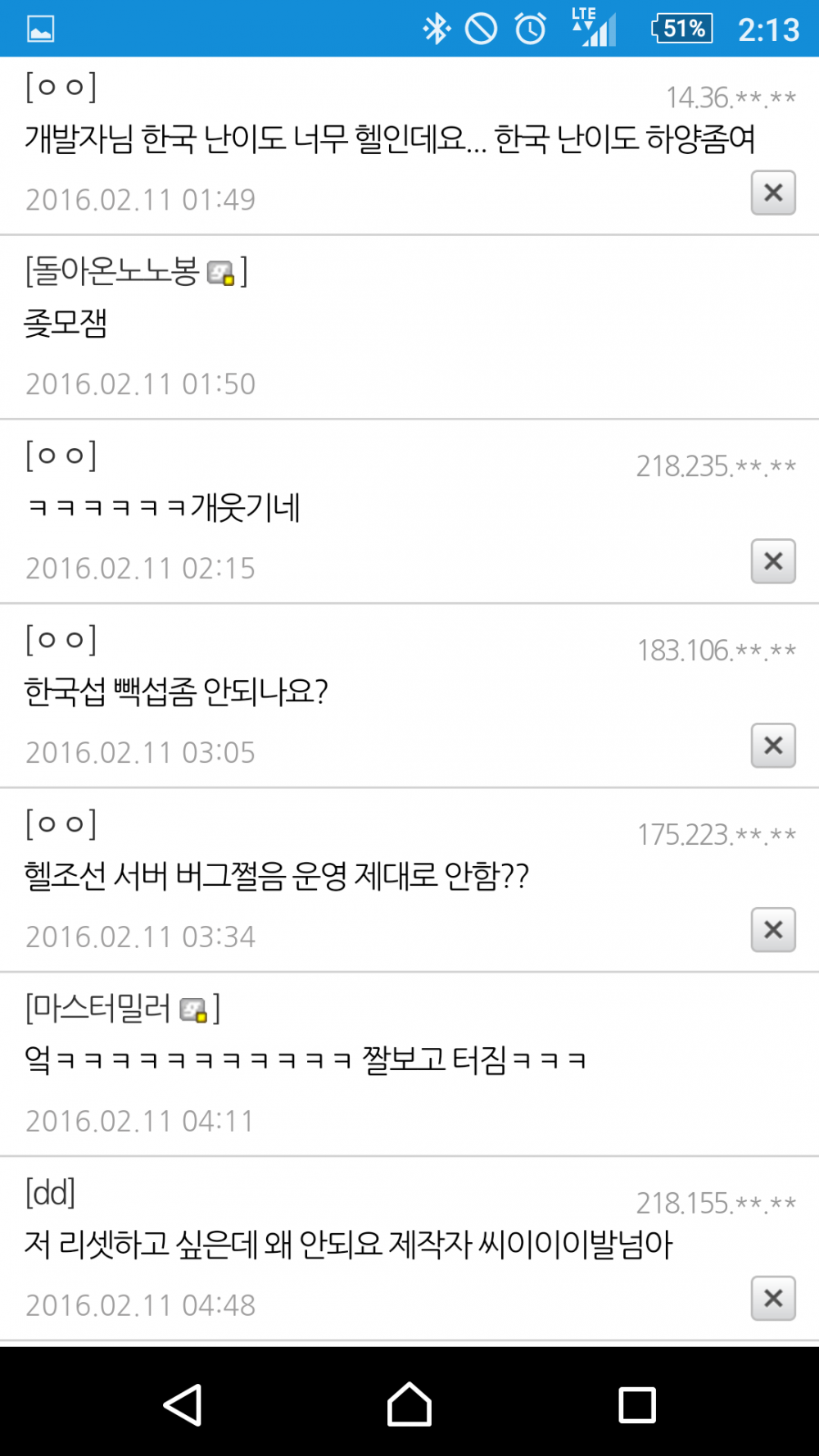Viewport: 819px width, 1456px height.
Task: Delete the 헬조선 서버 comment from 03:34
Action: pos(773,930)
